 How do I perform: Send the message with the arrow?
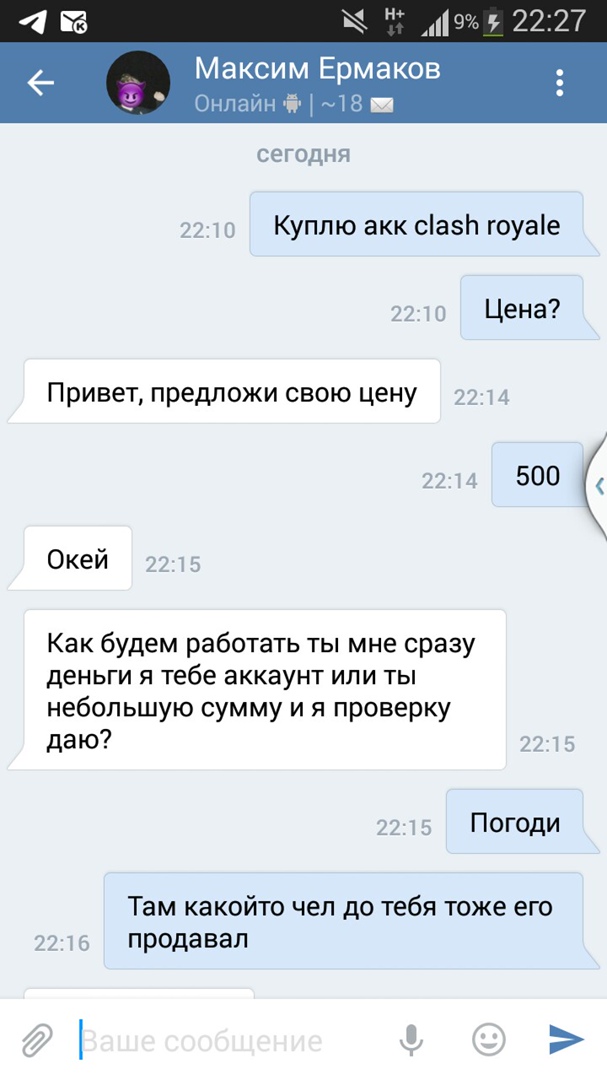[566, 1040]
